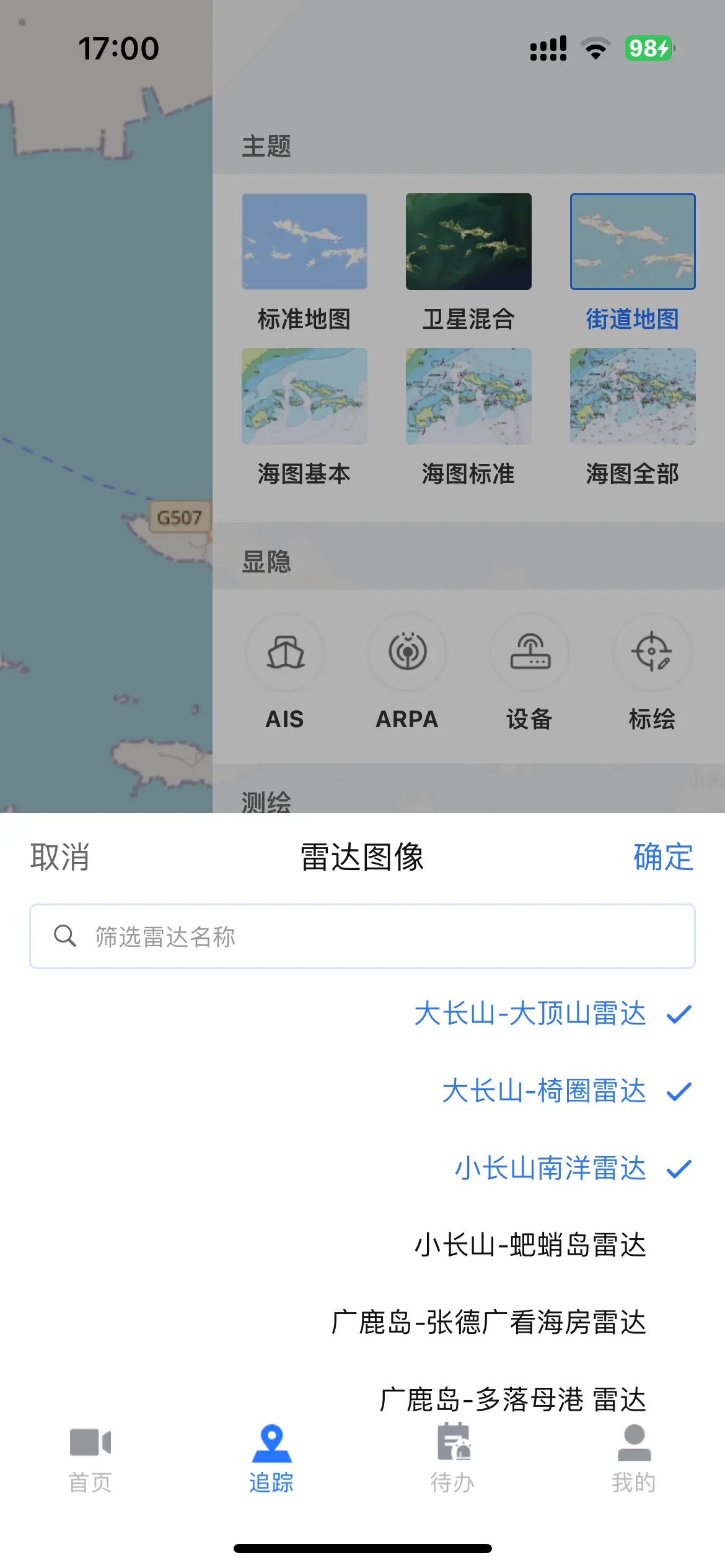This screenshot has width=725, height=1568.
Task: Confirm the radar selection with 确定
Action: [662, 857]
